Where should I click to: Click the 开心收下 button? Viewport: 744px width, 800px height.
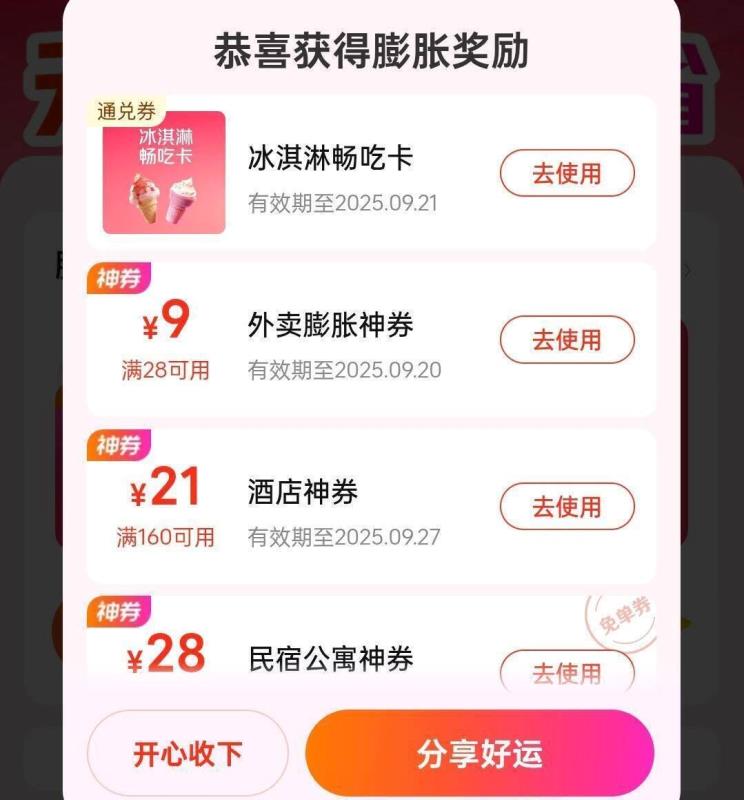[x=187, y=755]
